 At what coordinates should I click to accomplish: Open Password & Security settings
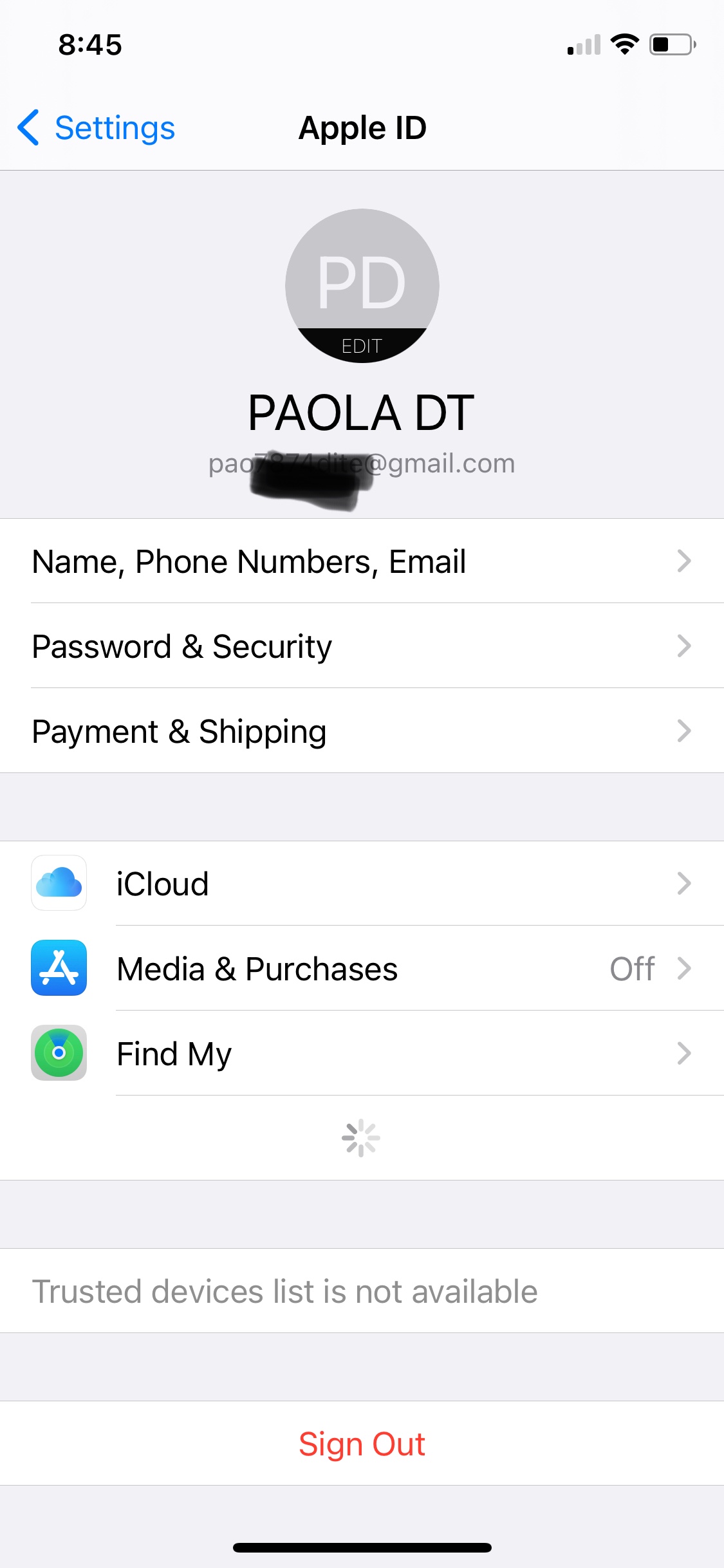point(362,646)
